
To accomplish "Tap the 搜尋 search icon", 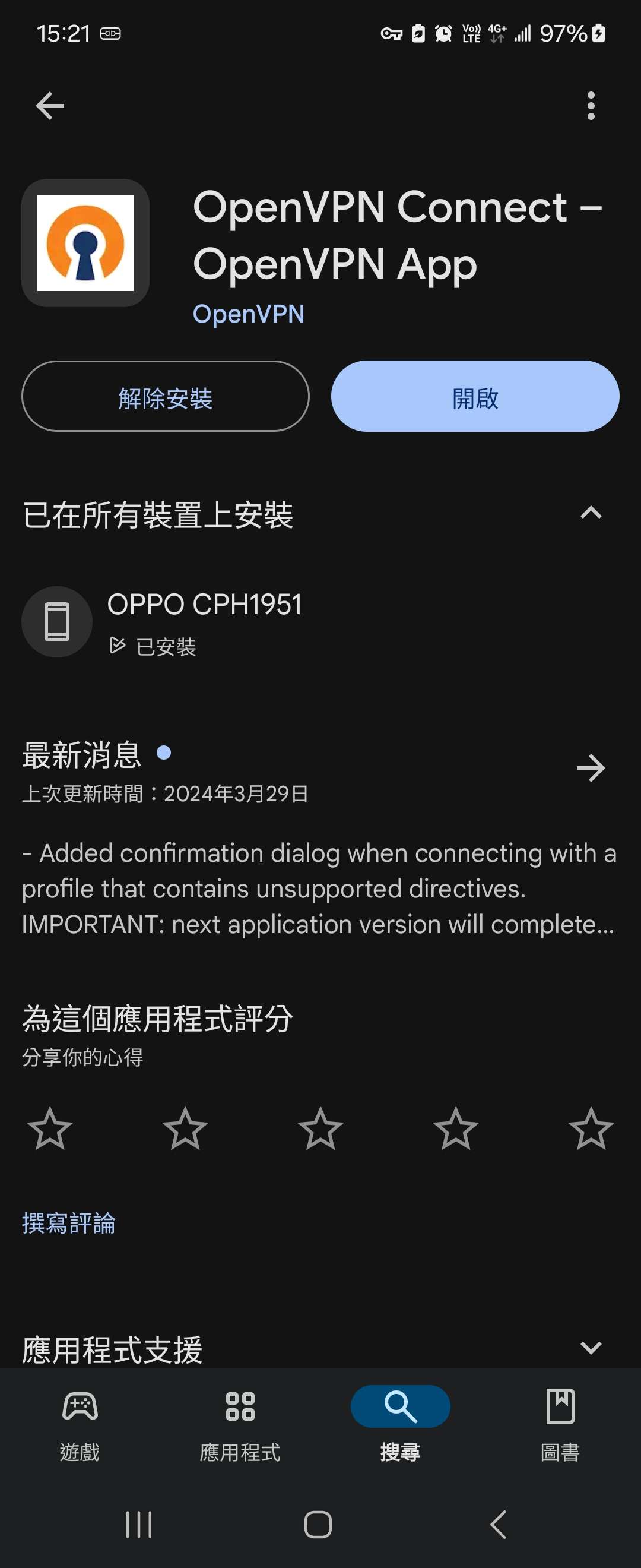I will [x=400, y=1406].
